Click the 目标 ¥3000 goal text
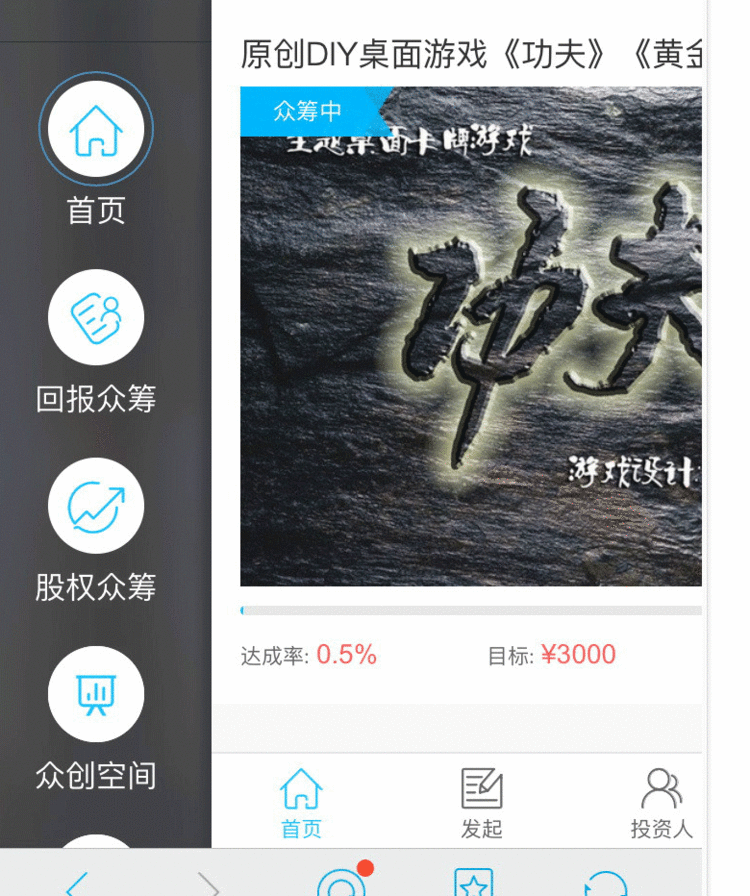750x896 pixels. (x=551, y=655)
